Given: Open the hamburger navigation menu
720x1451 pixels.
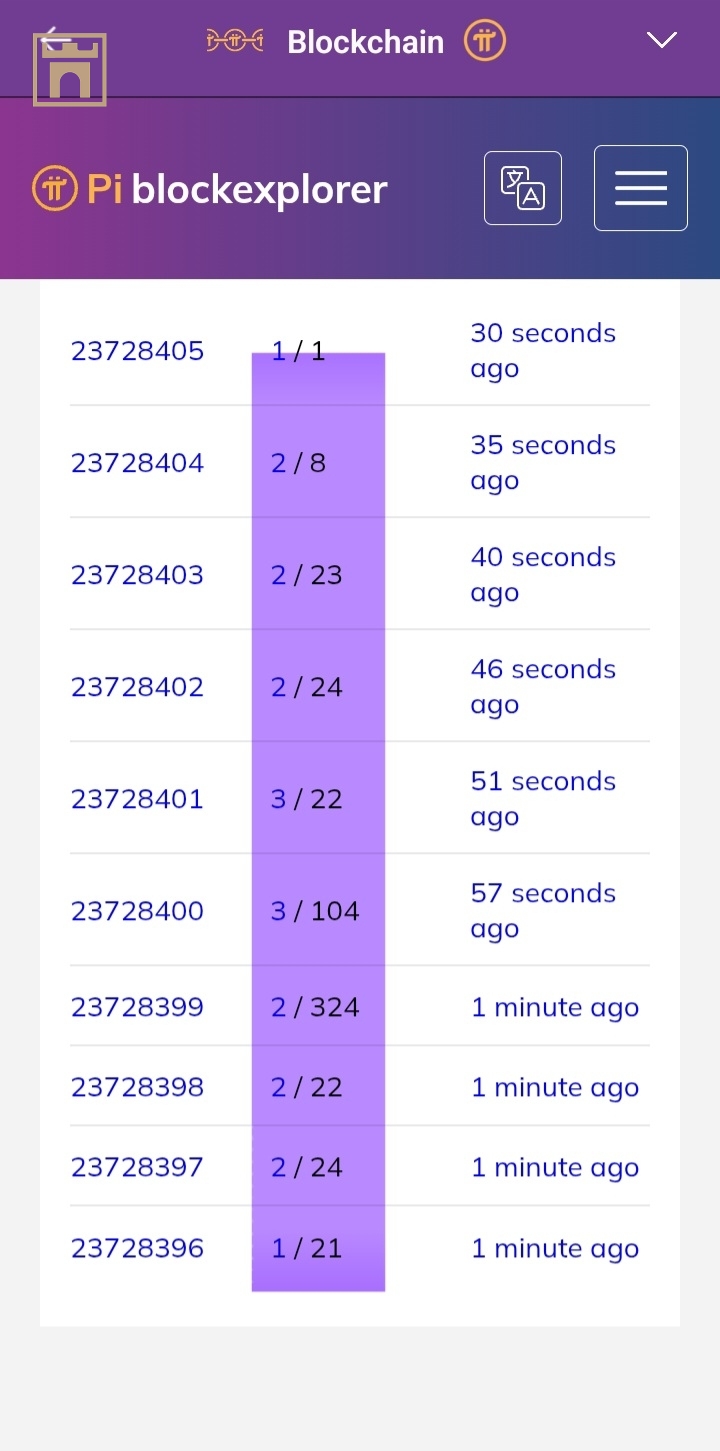Looking at the screenshot, I should tap(640, 188).
